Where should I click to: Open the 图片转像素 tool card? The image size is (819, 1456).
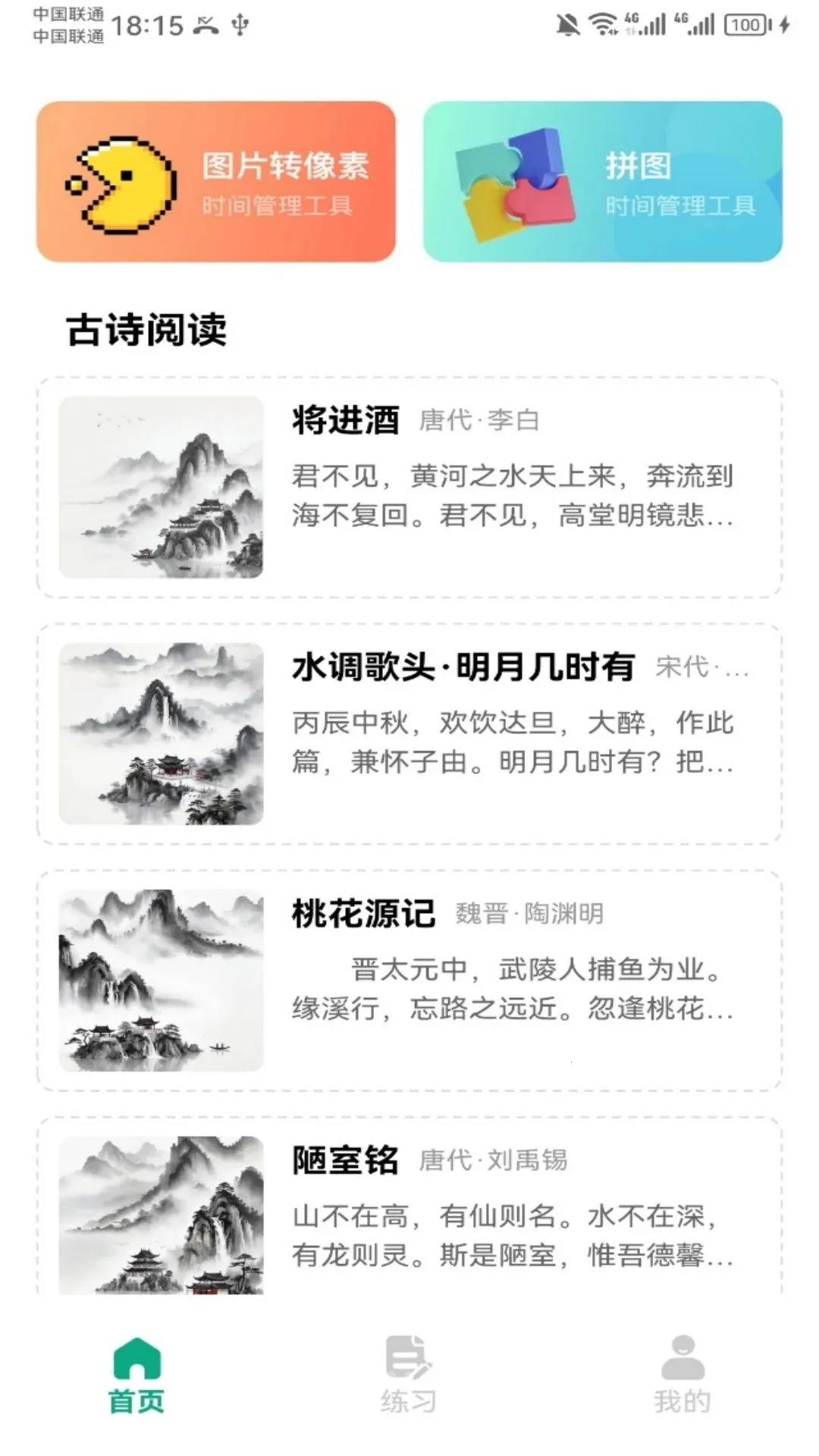pyautogui.click(x=216, y=182)
